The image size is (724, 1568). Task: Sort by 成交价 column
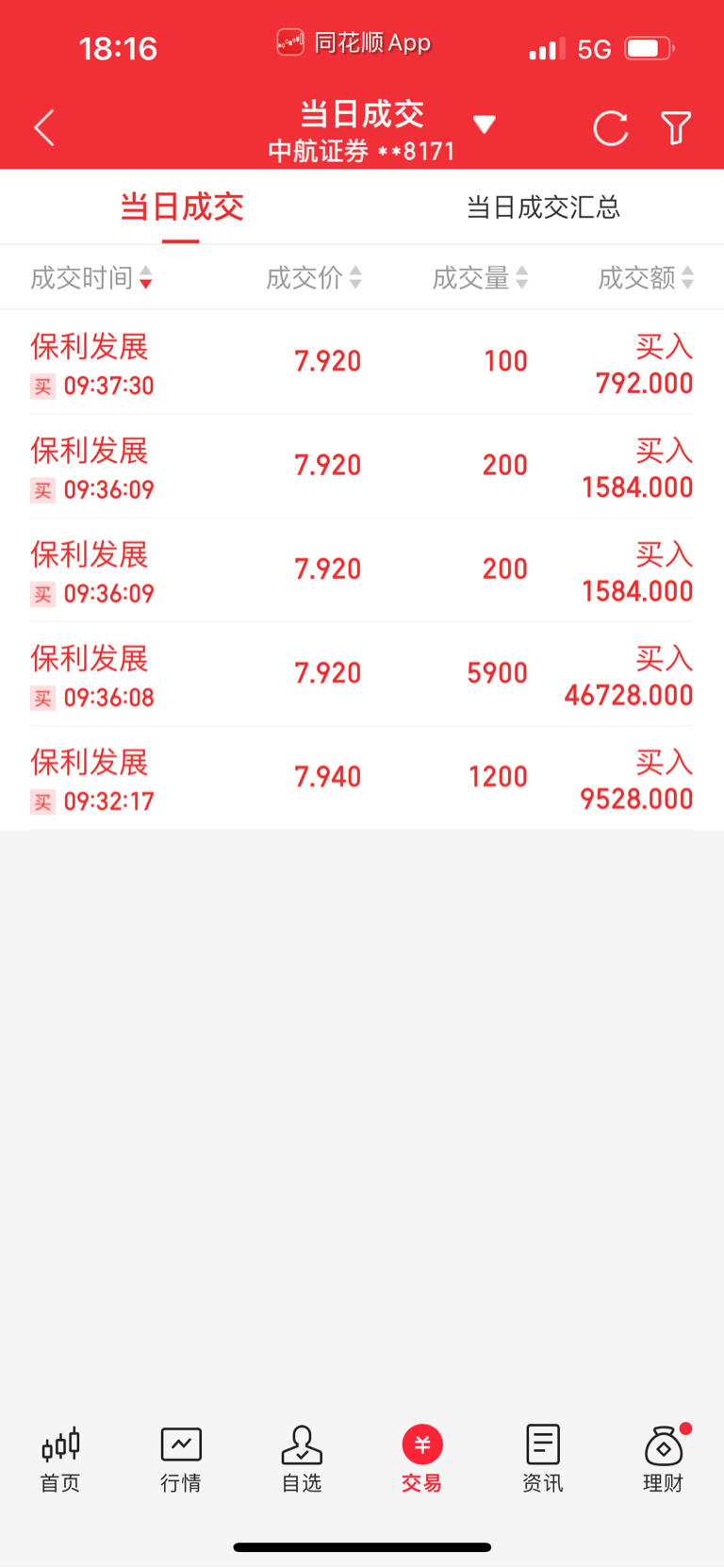point(314,277)
